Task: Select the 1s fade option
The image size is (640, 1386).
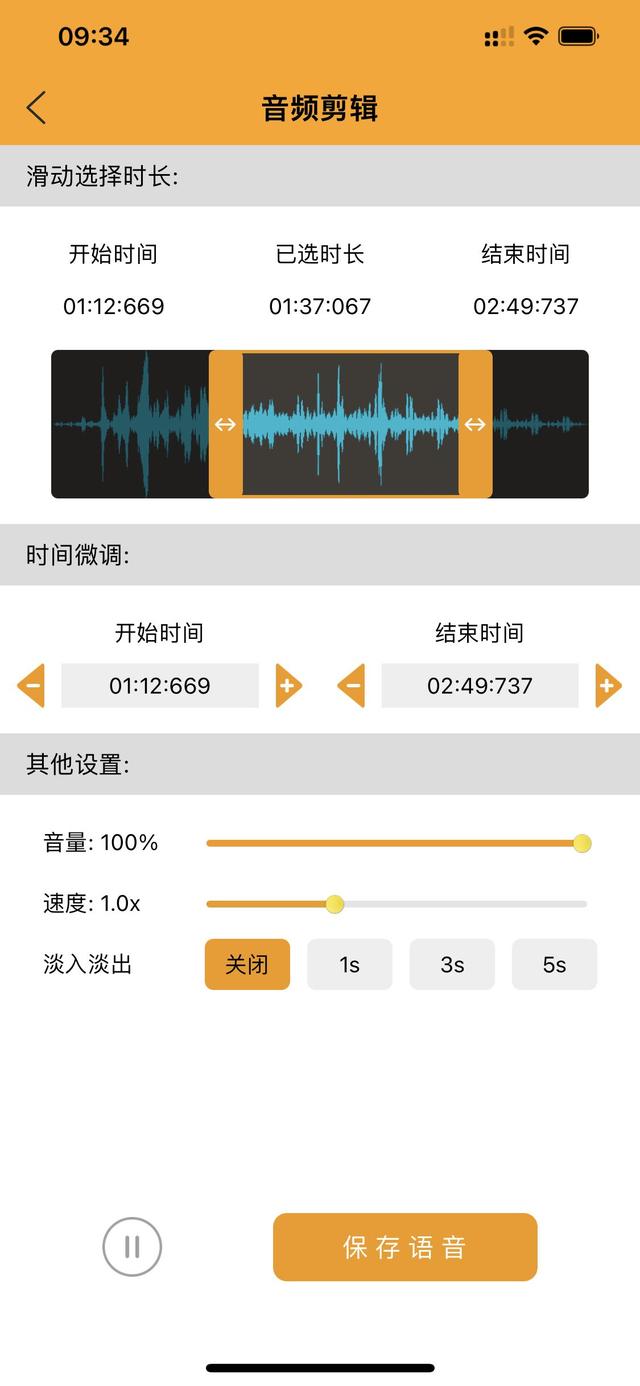Action: click(x=349, y=965)
